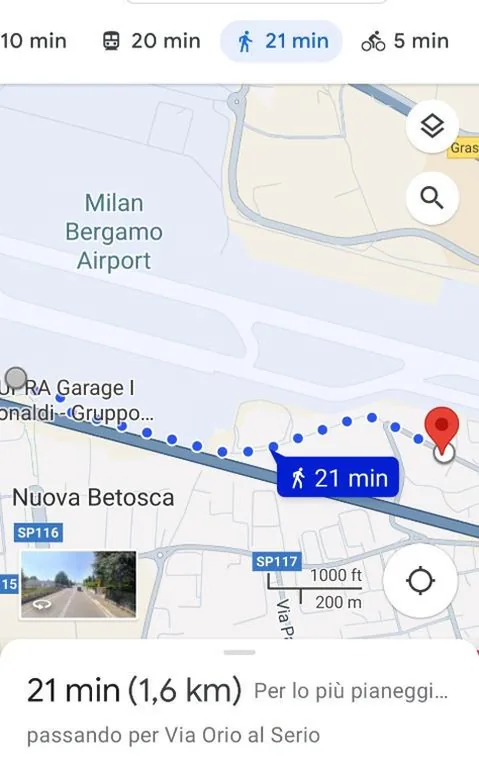Switch to the transit 20 min option

point(152,41)
